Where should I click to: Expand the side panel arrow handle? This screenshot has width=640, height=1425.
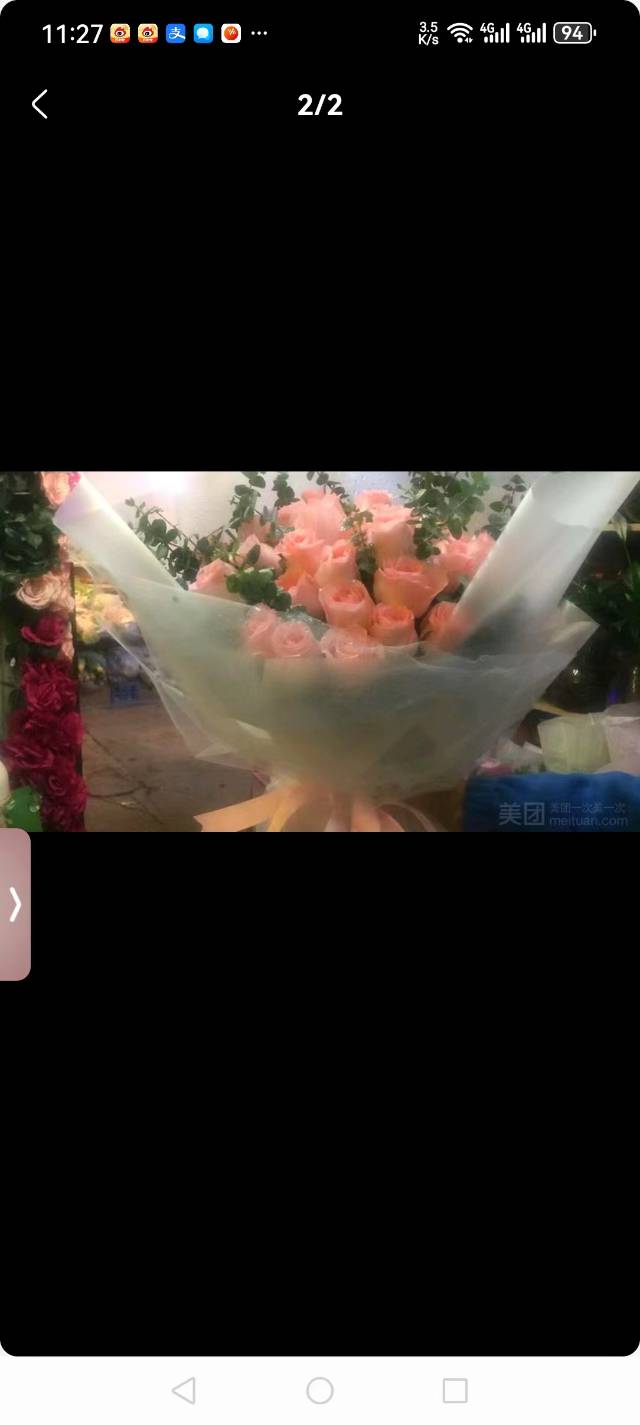(15, 904)
